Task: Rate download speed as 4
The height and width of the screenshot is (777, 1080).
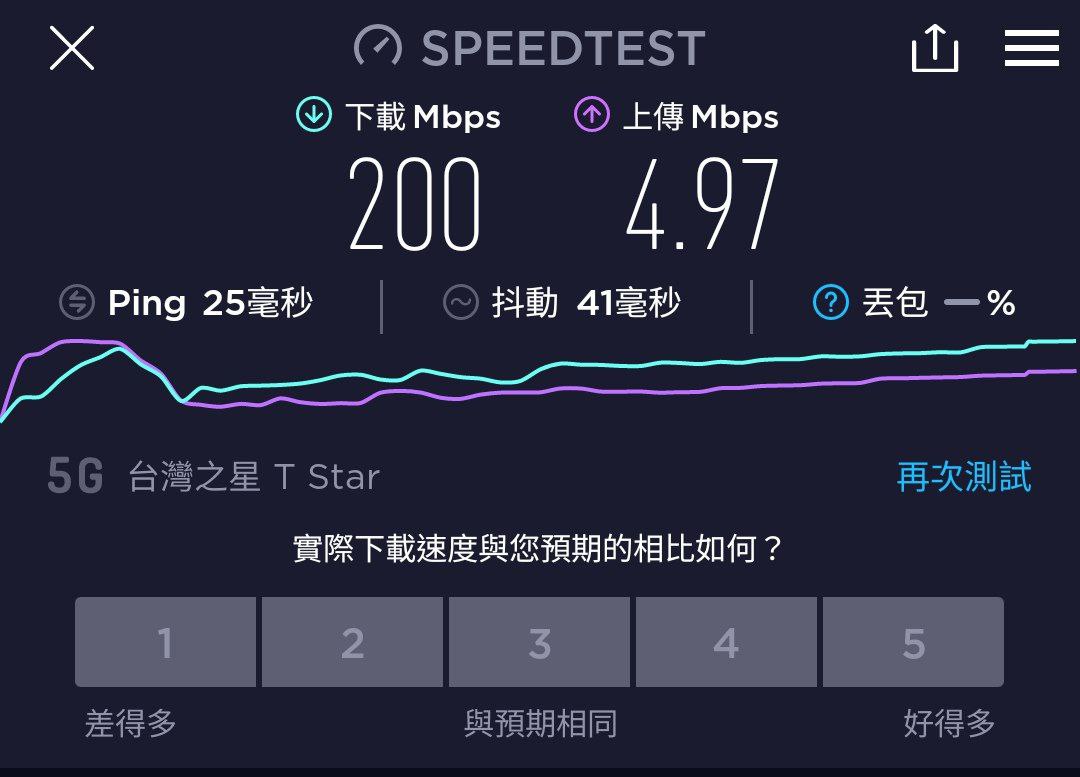Action: tap(726, 642)
